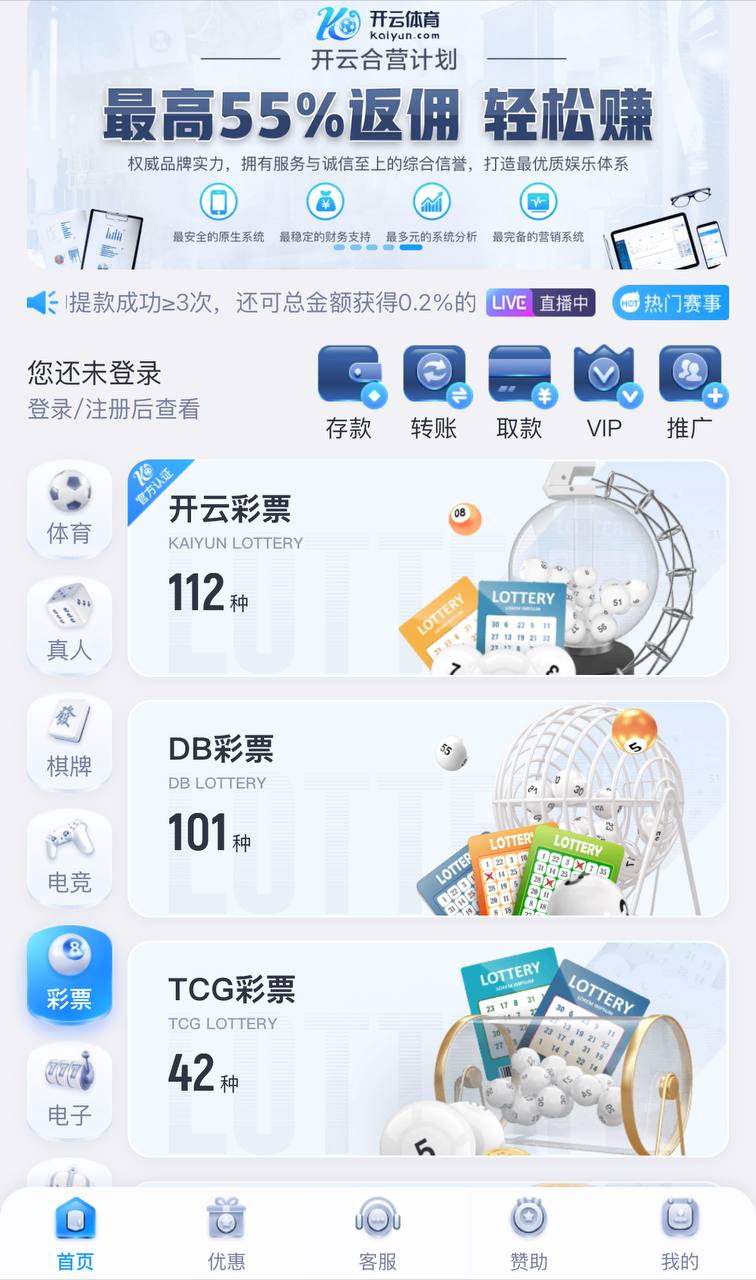The image size is (756, 1280).
Task: Select the 棋牌 board games category
Action: [x=69, y=741]
